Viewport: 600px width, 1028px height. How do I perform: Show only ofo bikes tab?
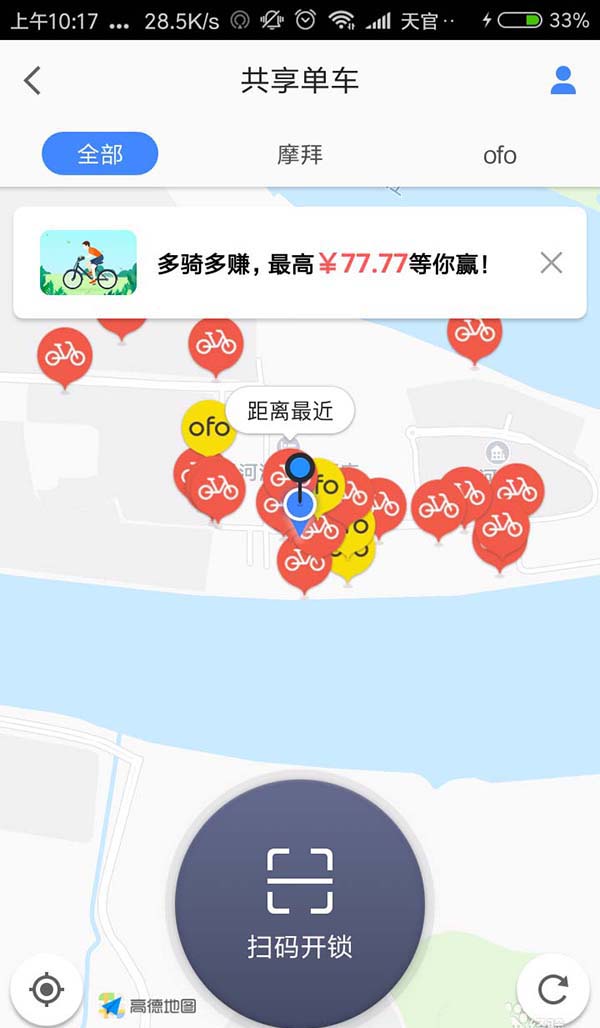[x=499, y=155]
